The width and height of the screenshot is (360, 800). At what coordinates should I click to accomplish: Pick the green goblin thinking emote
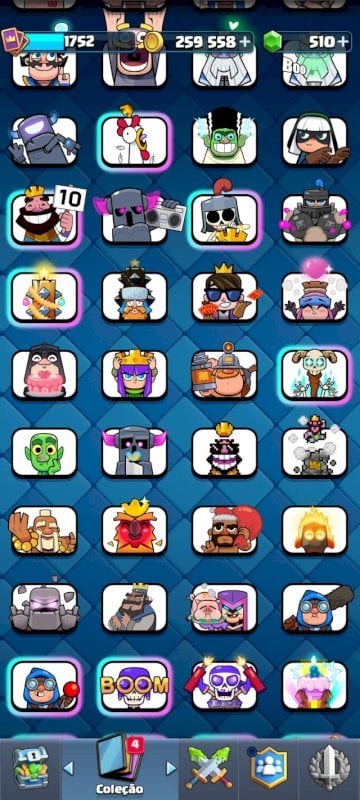pos(44,452)
